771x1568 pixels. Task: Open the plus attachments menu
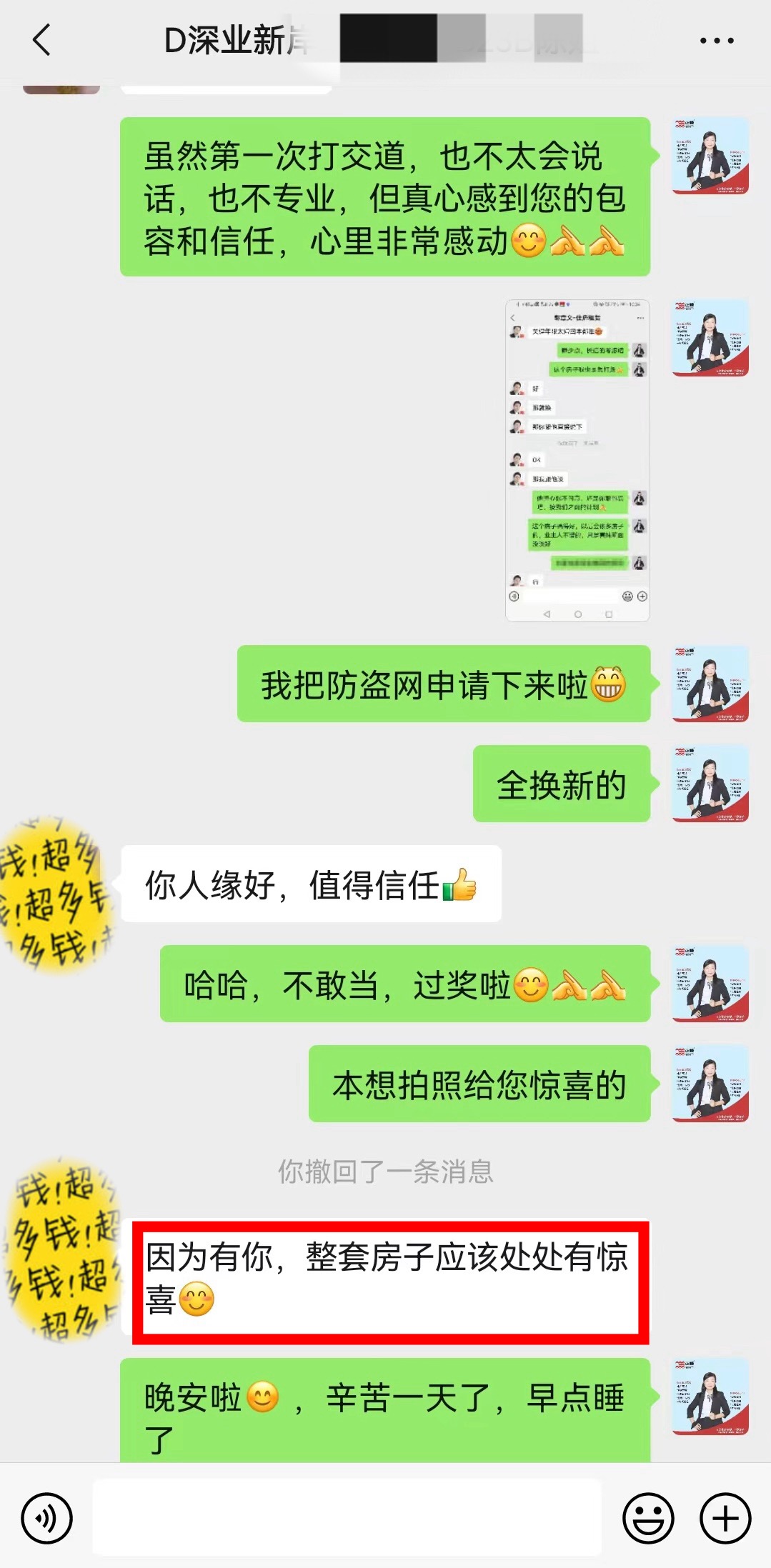(725, 1517)
